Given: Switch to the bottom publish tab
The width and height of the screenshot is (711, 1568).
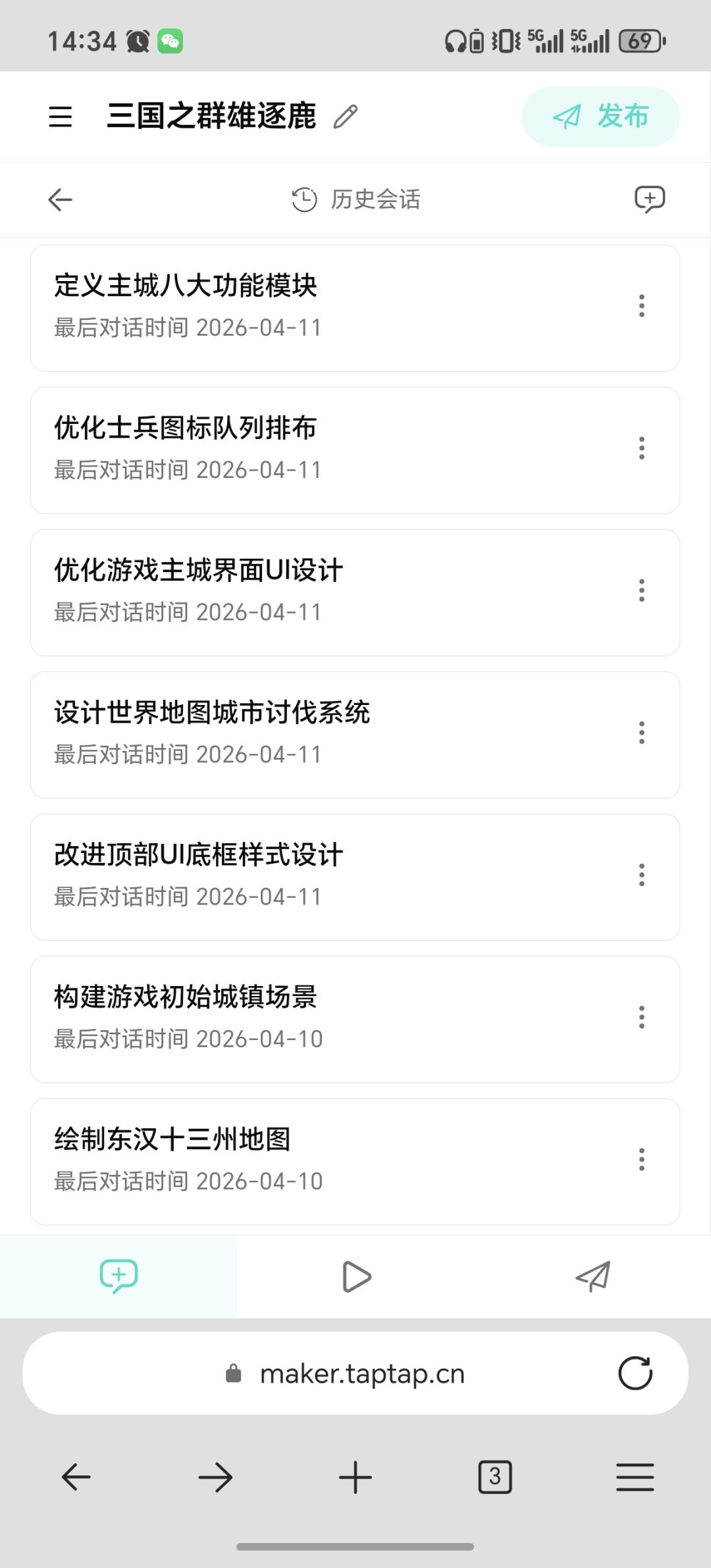Looking at the screenshot, I should (592, 1277).
